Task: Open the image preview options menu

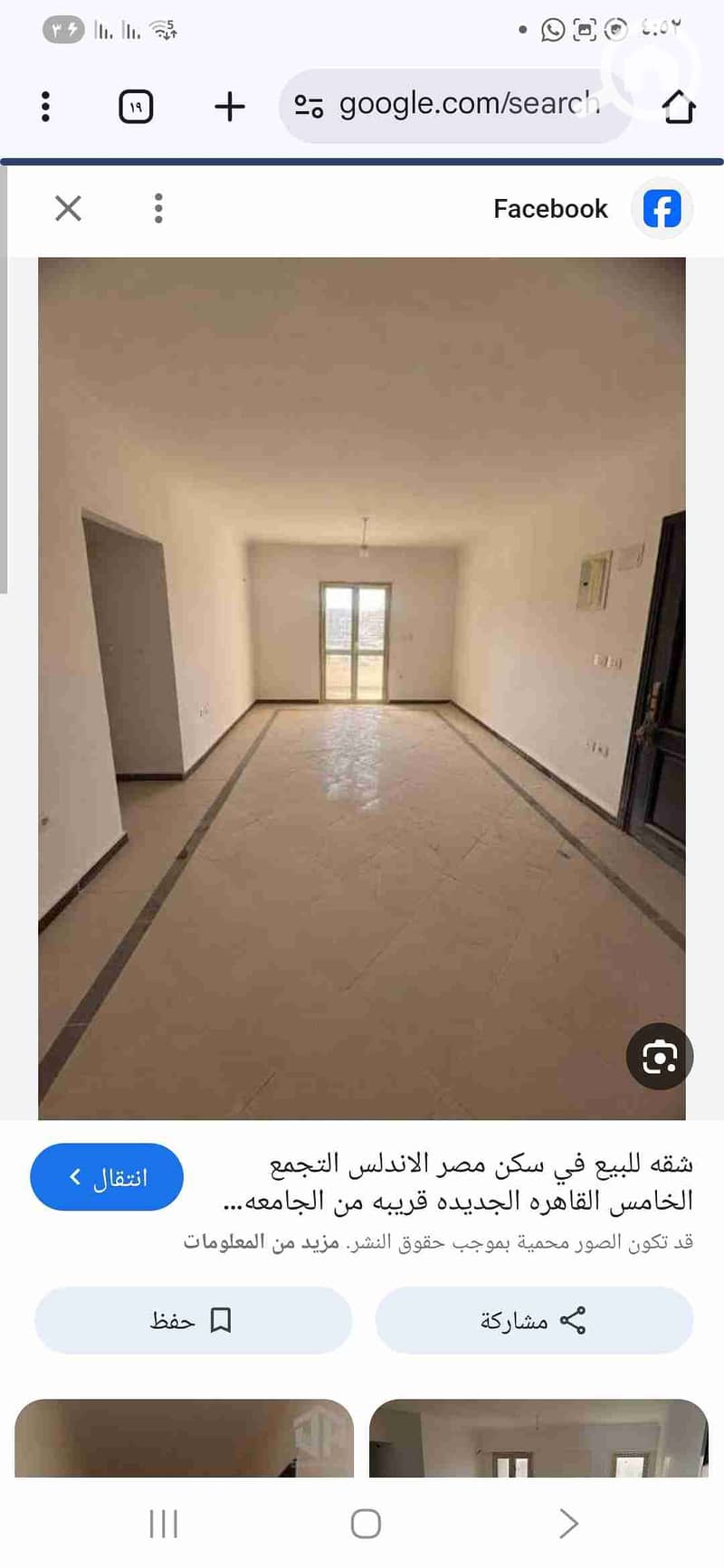Action: [x=158, y=208]
